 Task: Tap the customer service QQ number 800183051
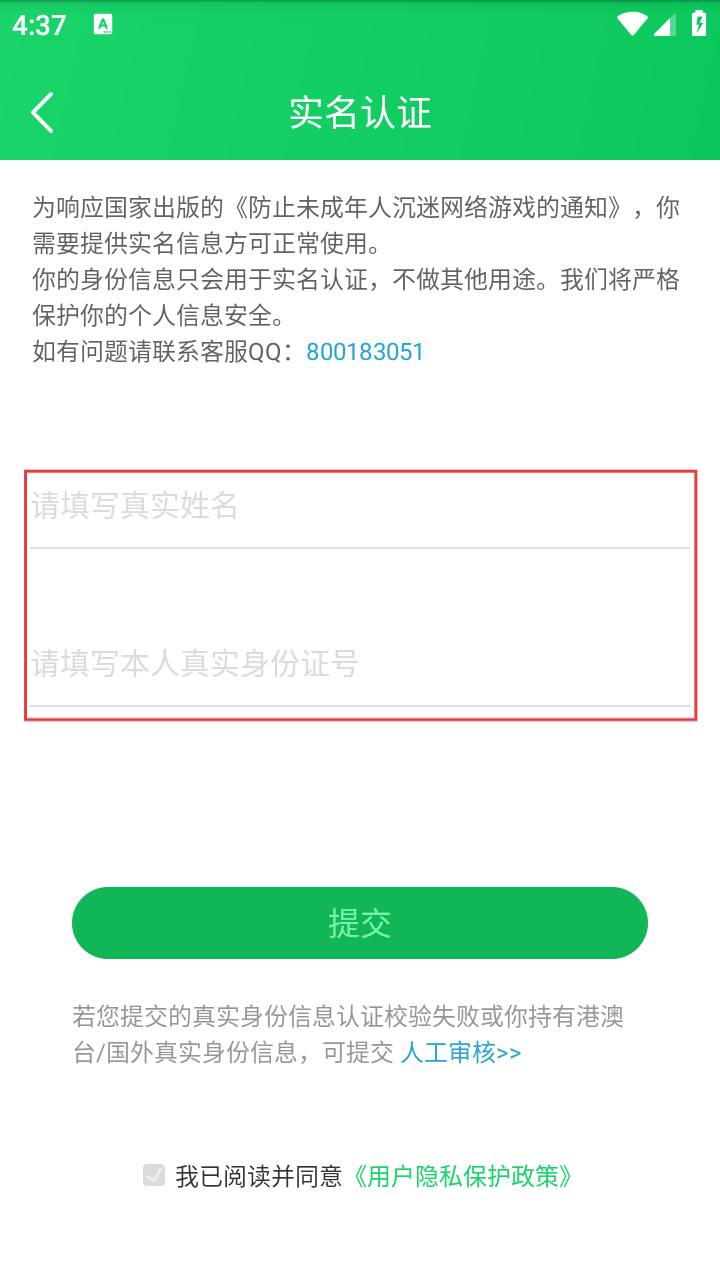click(x=365, y=352)
